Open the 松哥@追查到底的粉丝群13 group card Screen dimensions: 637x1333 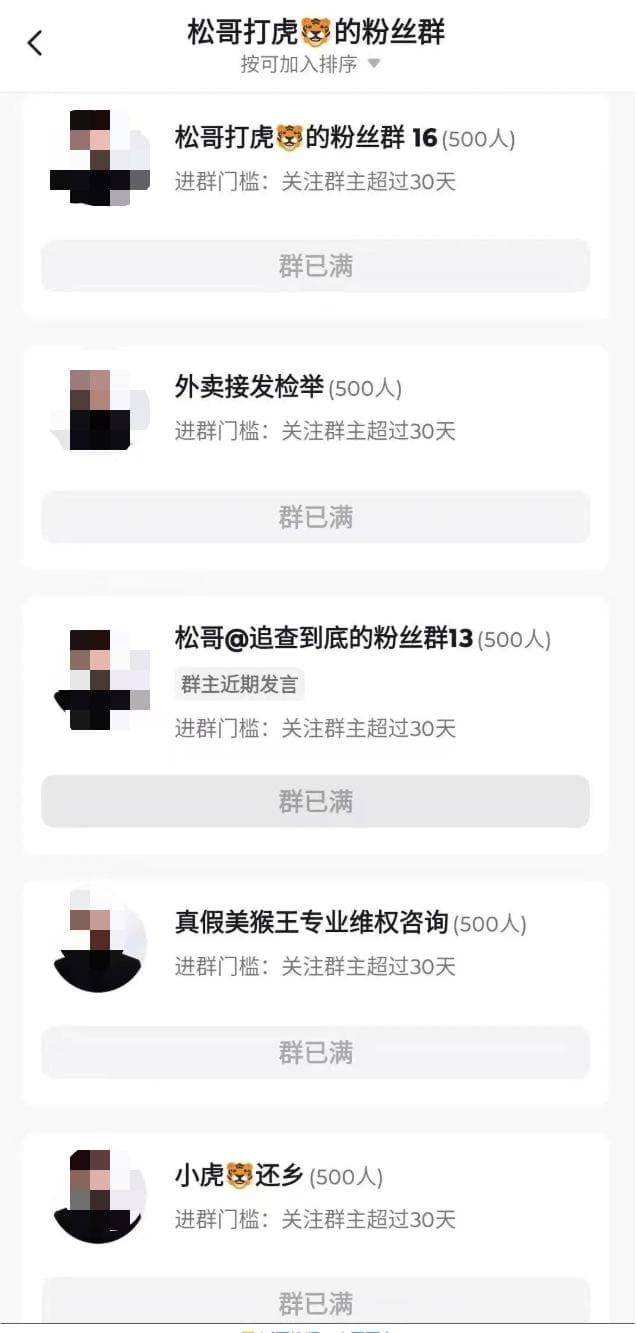[x=363, y=639]
